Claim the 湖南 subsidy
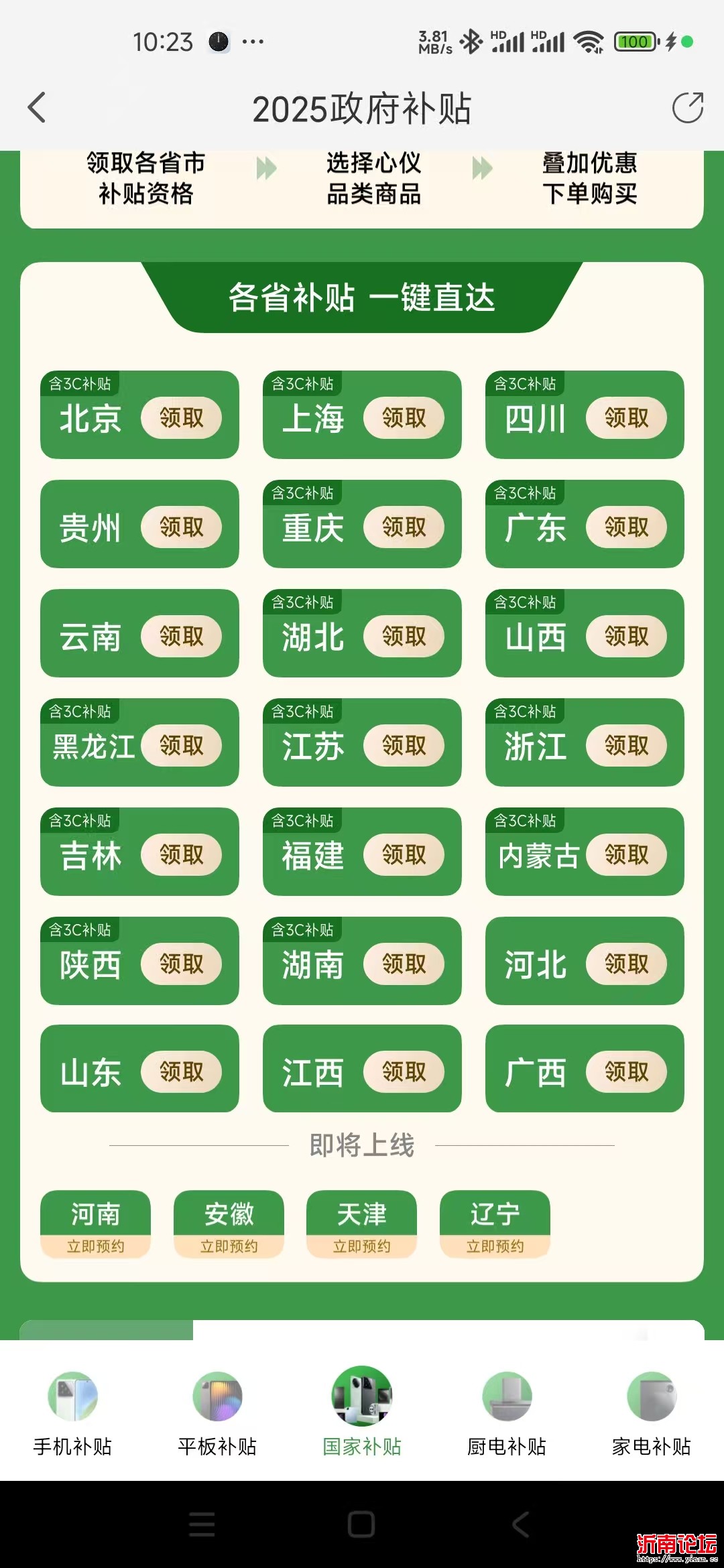724x1568 pixels. [404, 964]
